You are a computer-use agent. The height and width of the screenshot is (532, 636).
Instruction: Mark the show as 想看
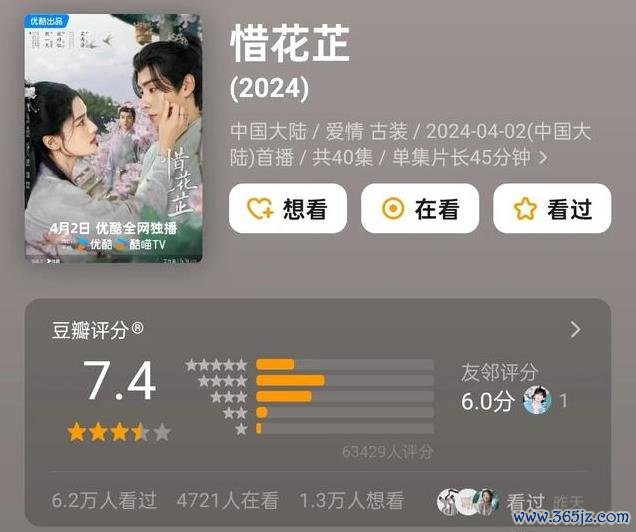[x=287, y=209]
